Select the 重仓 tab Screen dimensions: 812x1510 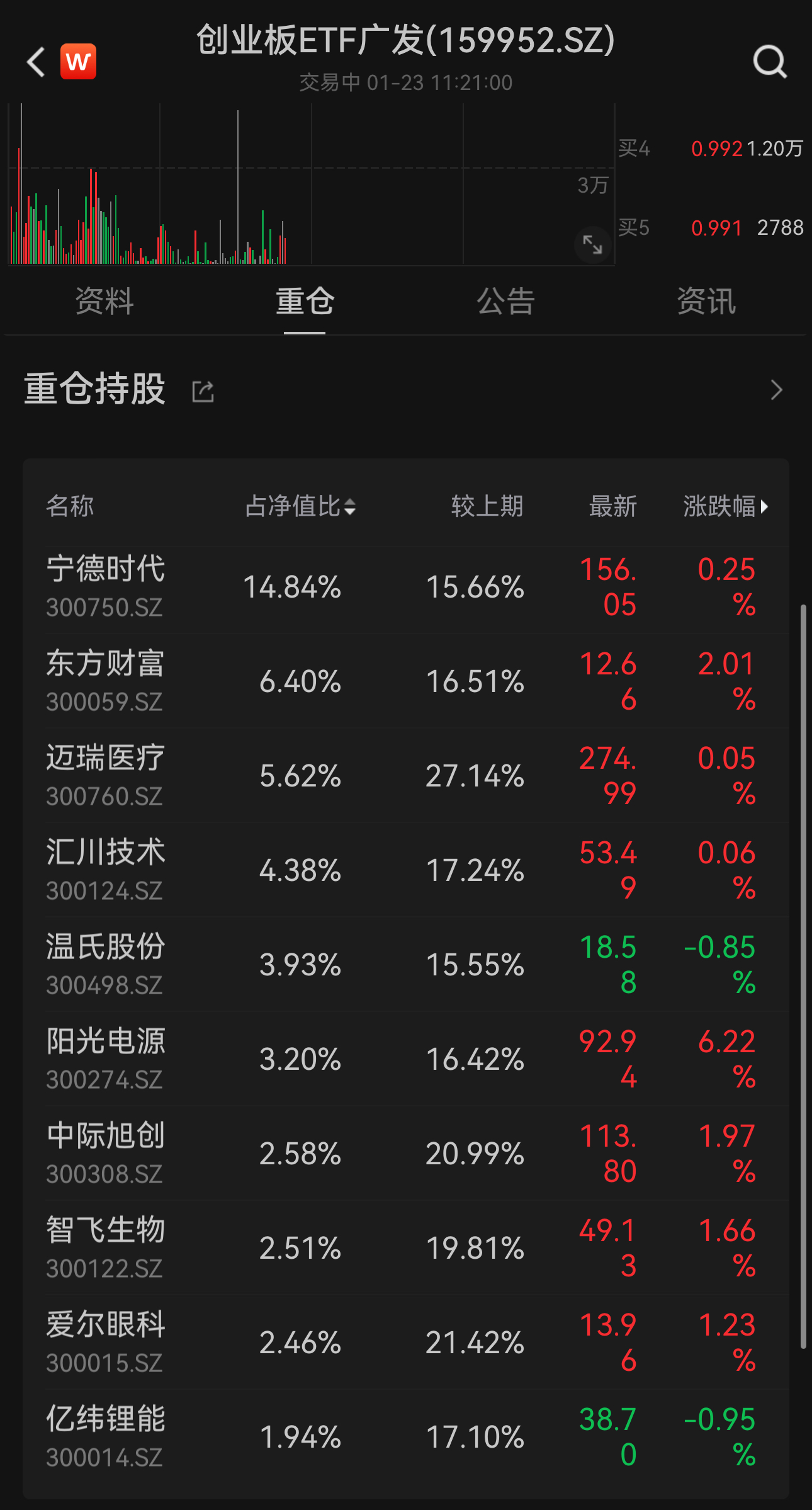(x=305, y=301)
